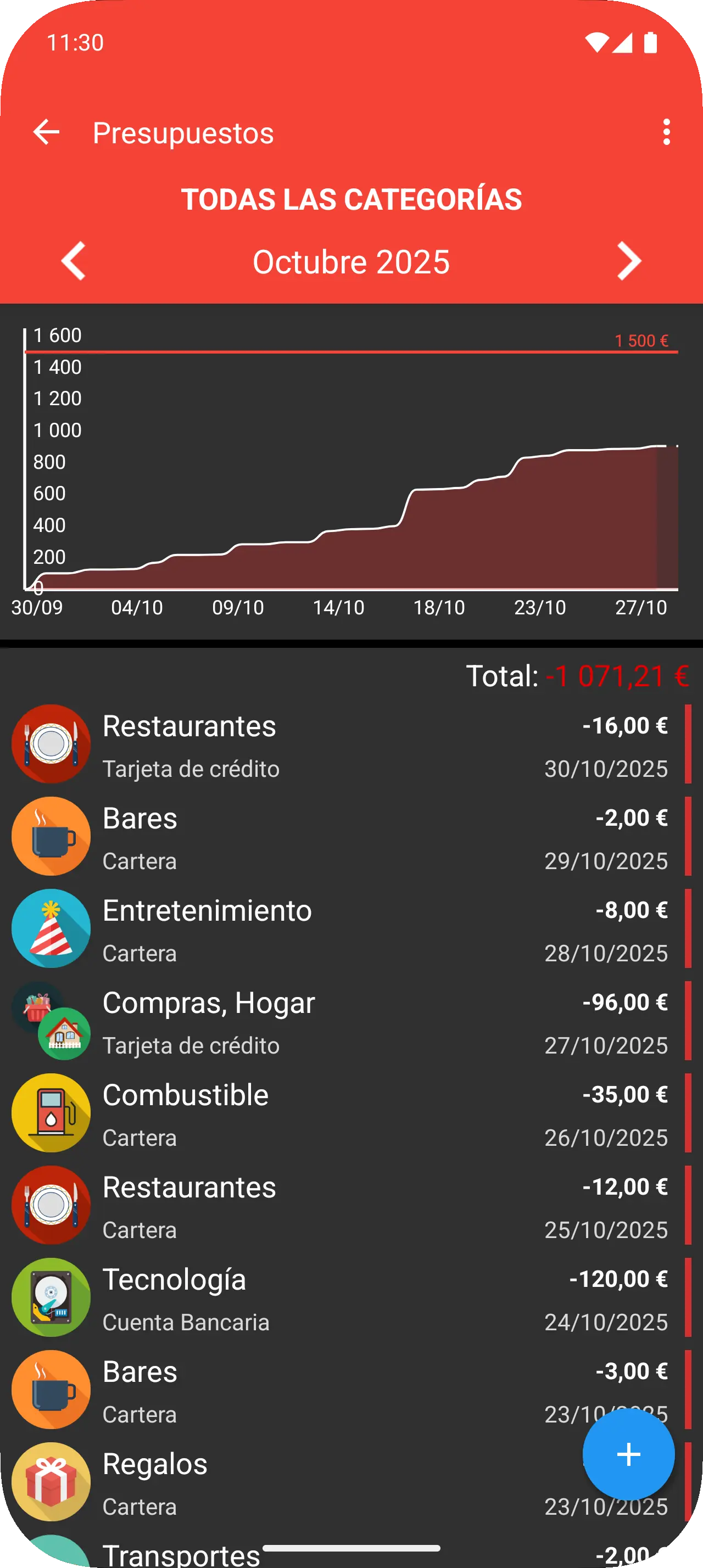View the Entretenimiento transaction
Viewport: 703px width, 1568px height.
tap(347, 929)
